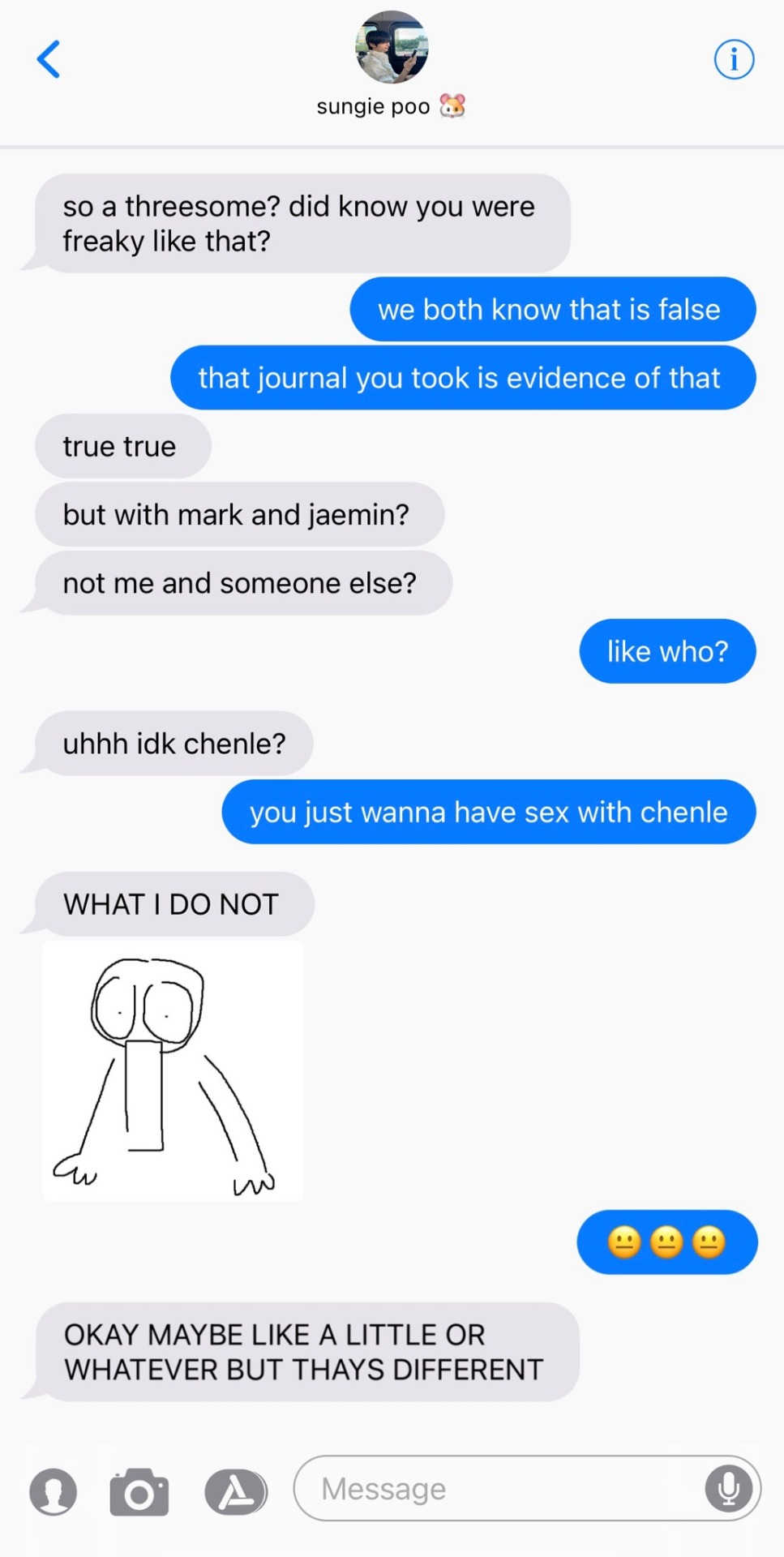
Task: Go back to the conversations list
Action: coord(49,59)
